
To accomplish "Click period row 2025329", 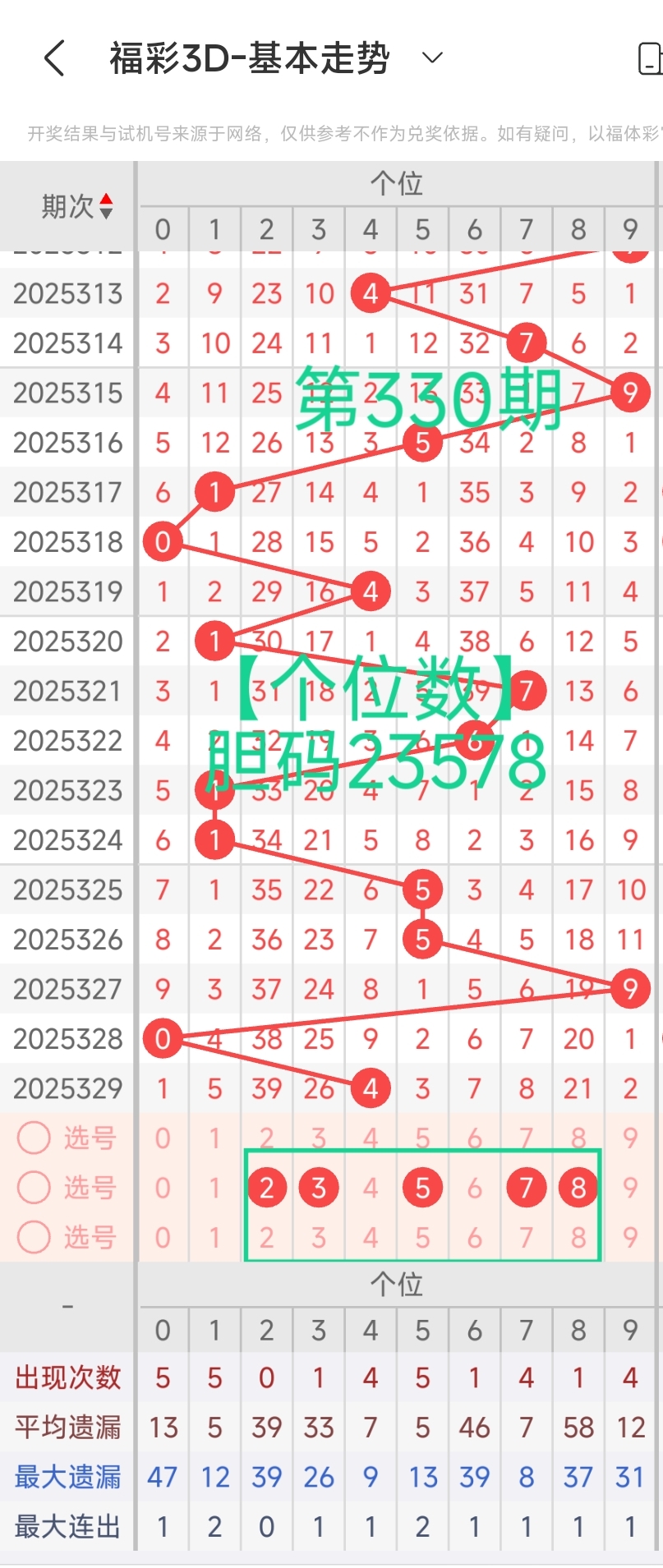I will click(67, 1087).
